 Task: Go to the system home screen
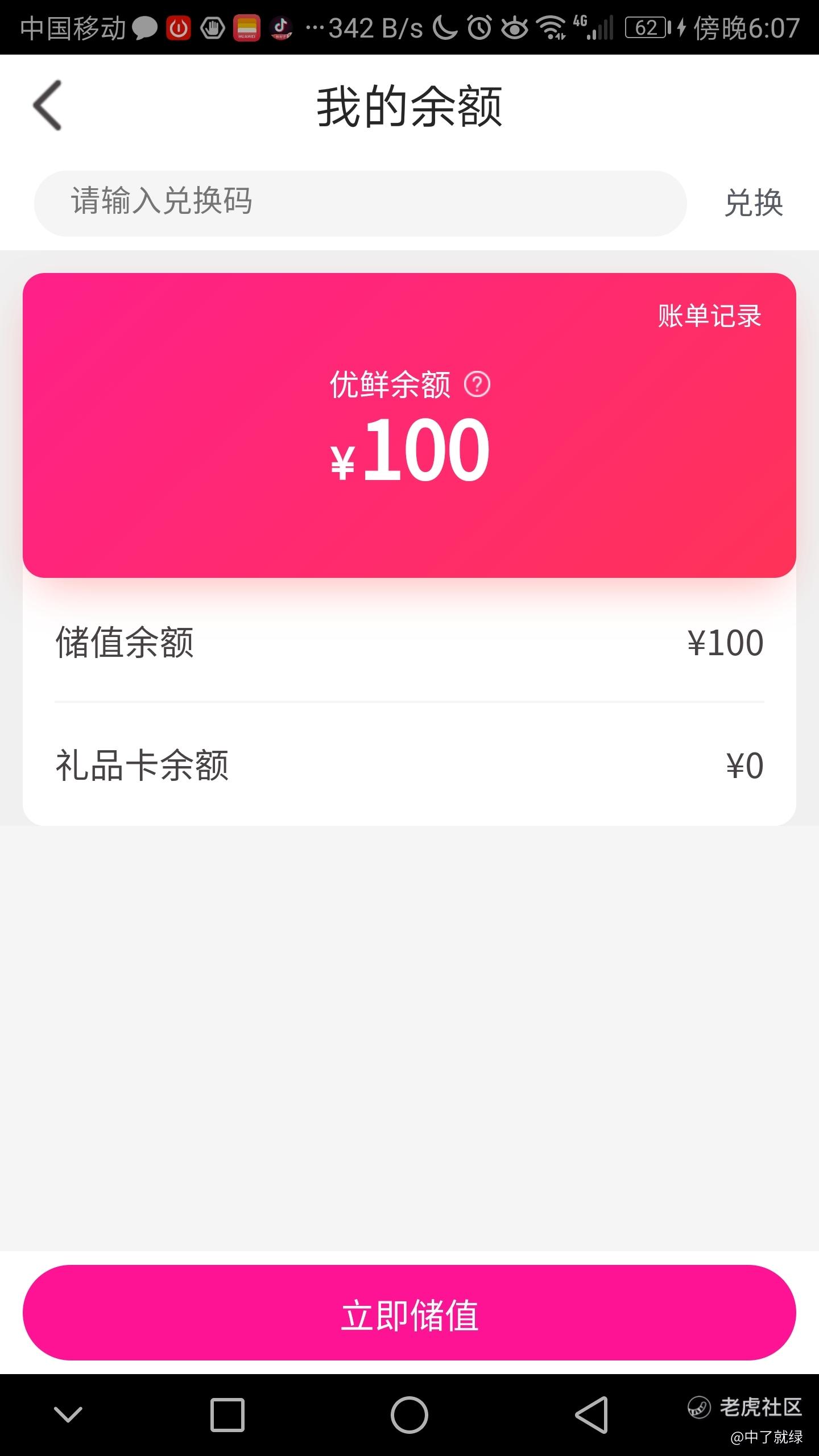pyautogui.click(x=409, y=1414)
